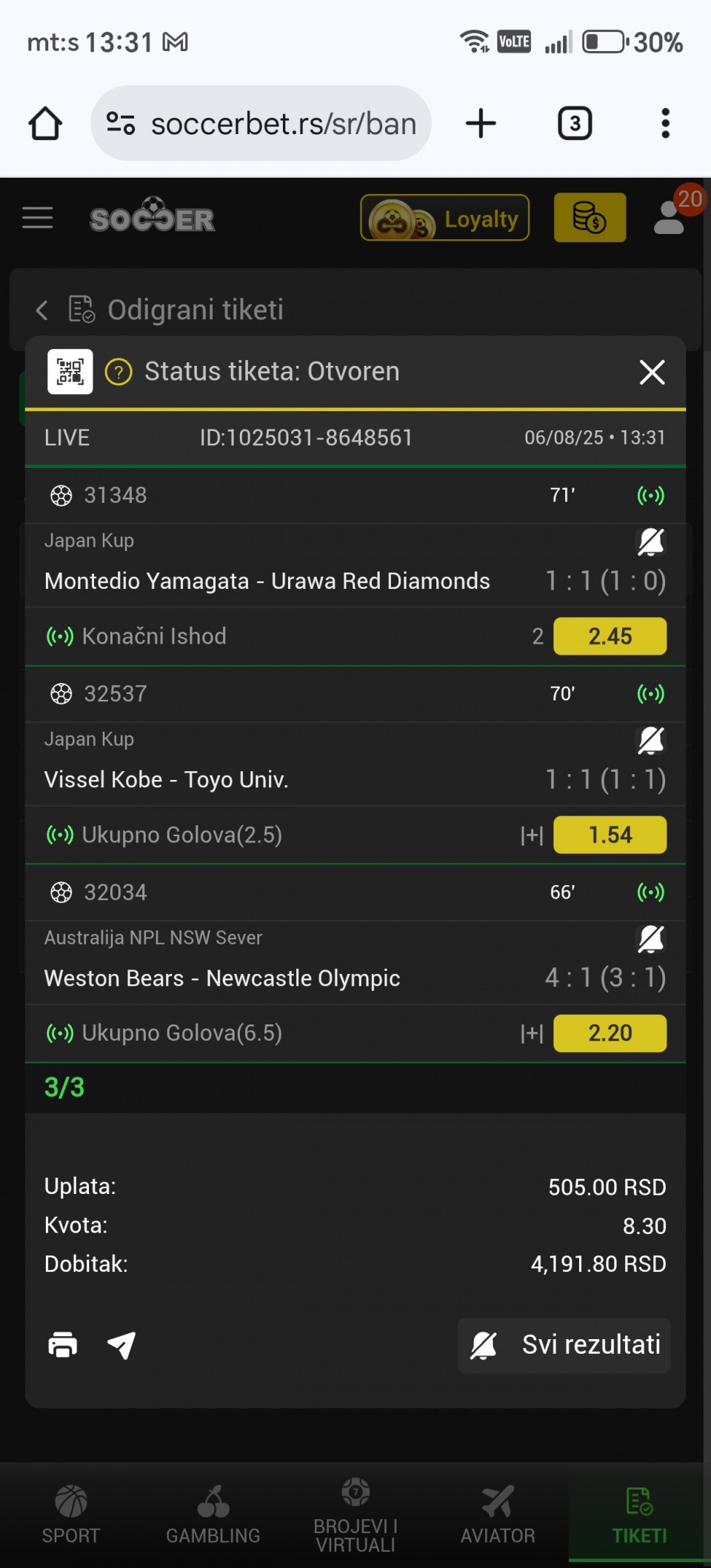Open the browser overflow menu
Screen dimensions: 711x1568
point(665,124)
